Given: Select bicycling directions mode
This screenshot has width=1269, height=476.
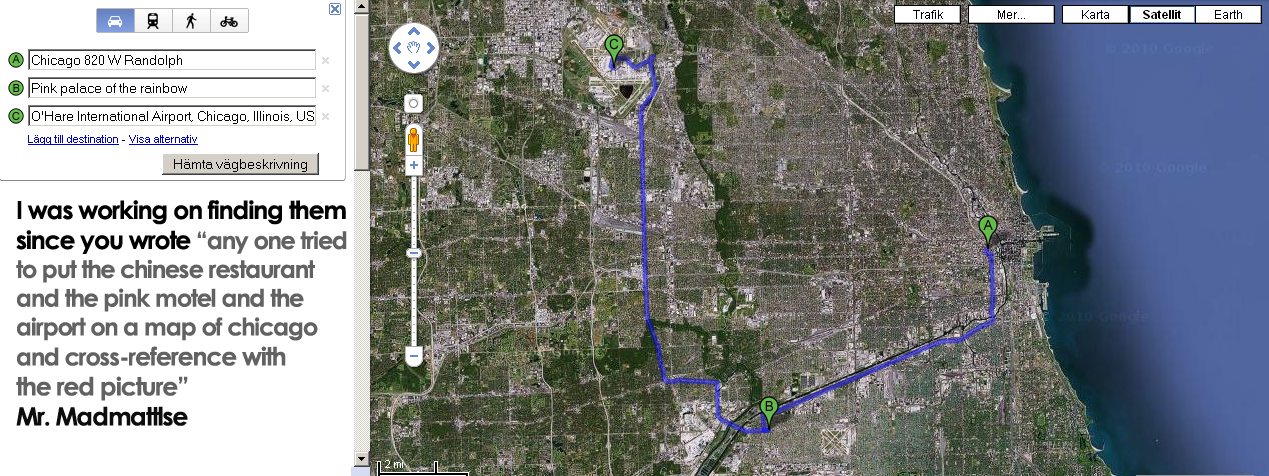Looking at the screenshot, I should [x=229, y=20].
